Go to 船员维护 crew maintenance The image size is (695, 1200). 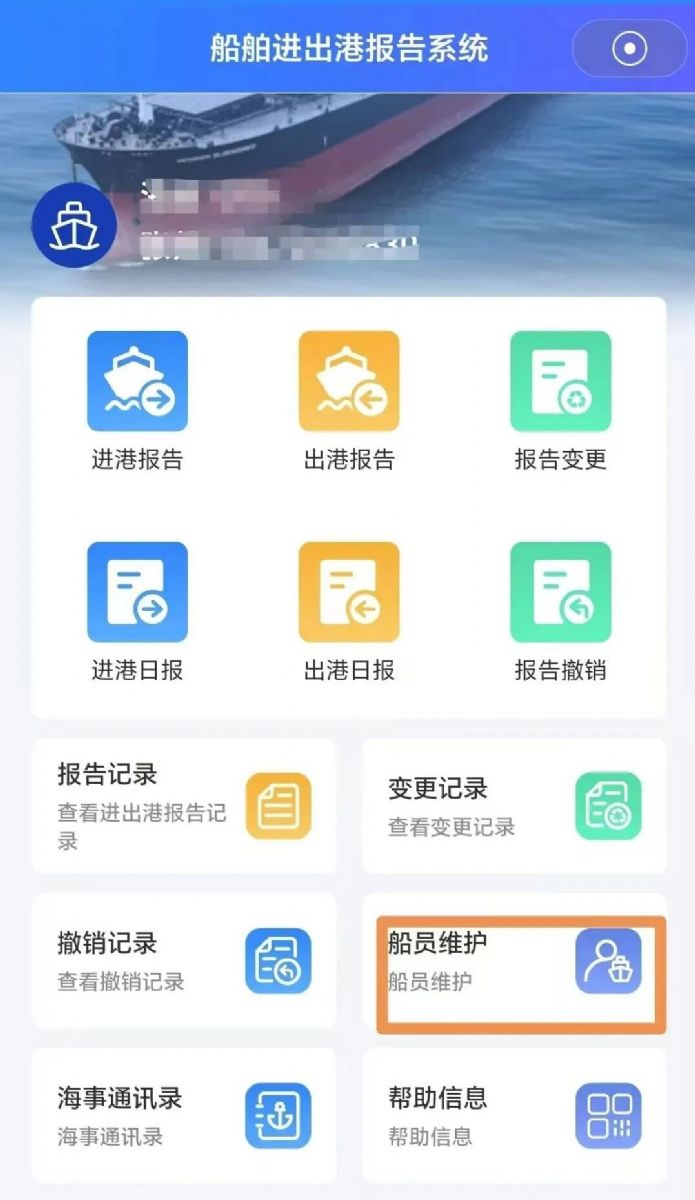click(514, 961)
